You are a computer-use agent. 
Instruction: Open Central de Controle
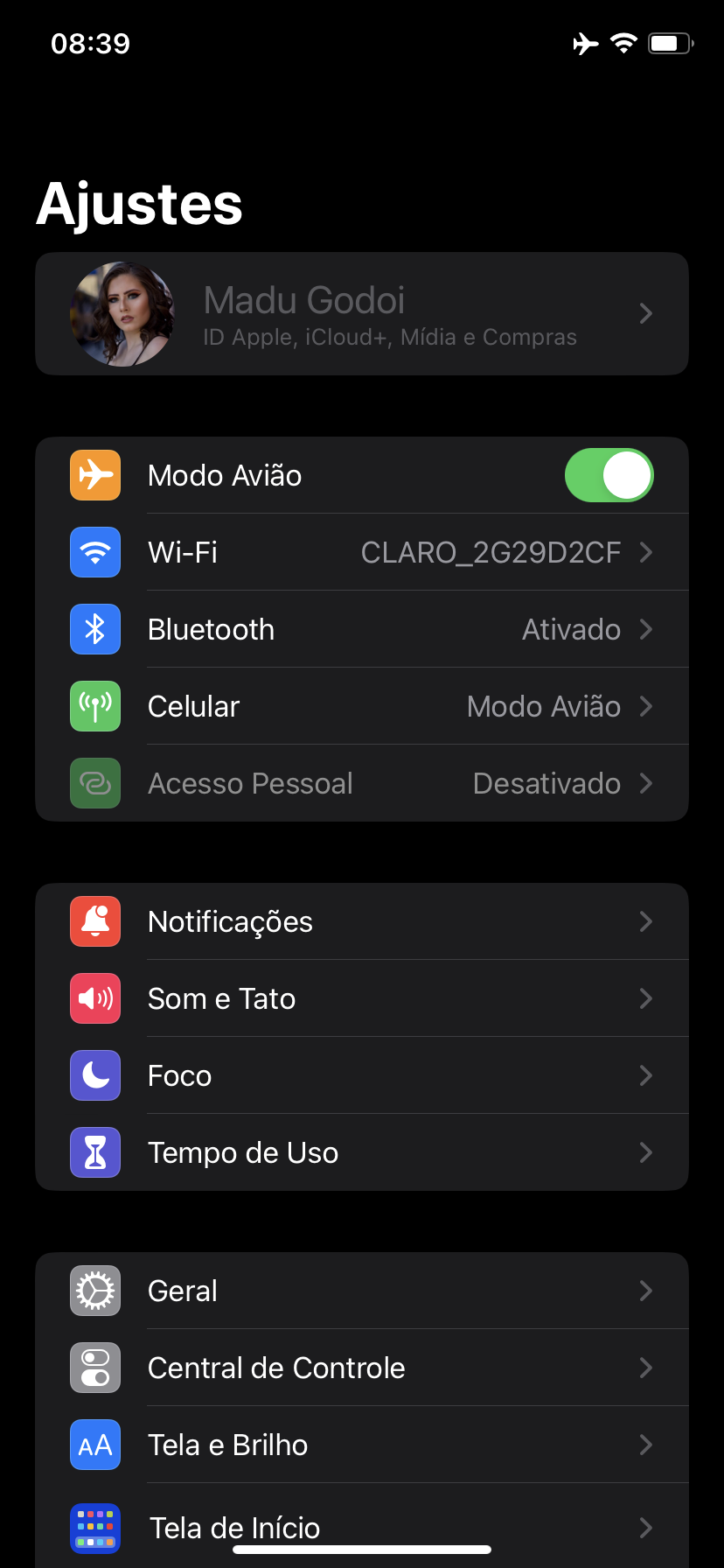pyautogui.click(x=362, y=1368)
